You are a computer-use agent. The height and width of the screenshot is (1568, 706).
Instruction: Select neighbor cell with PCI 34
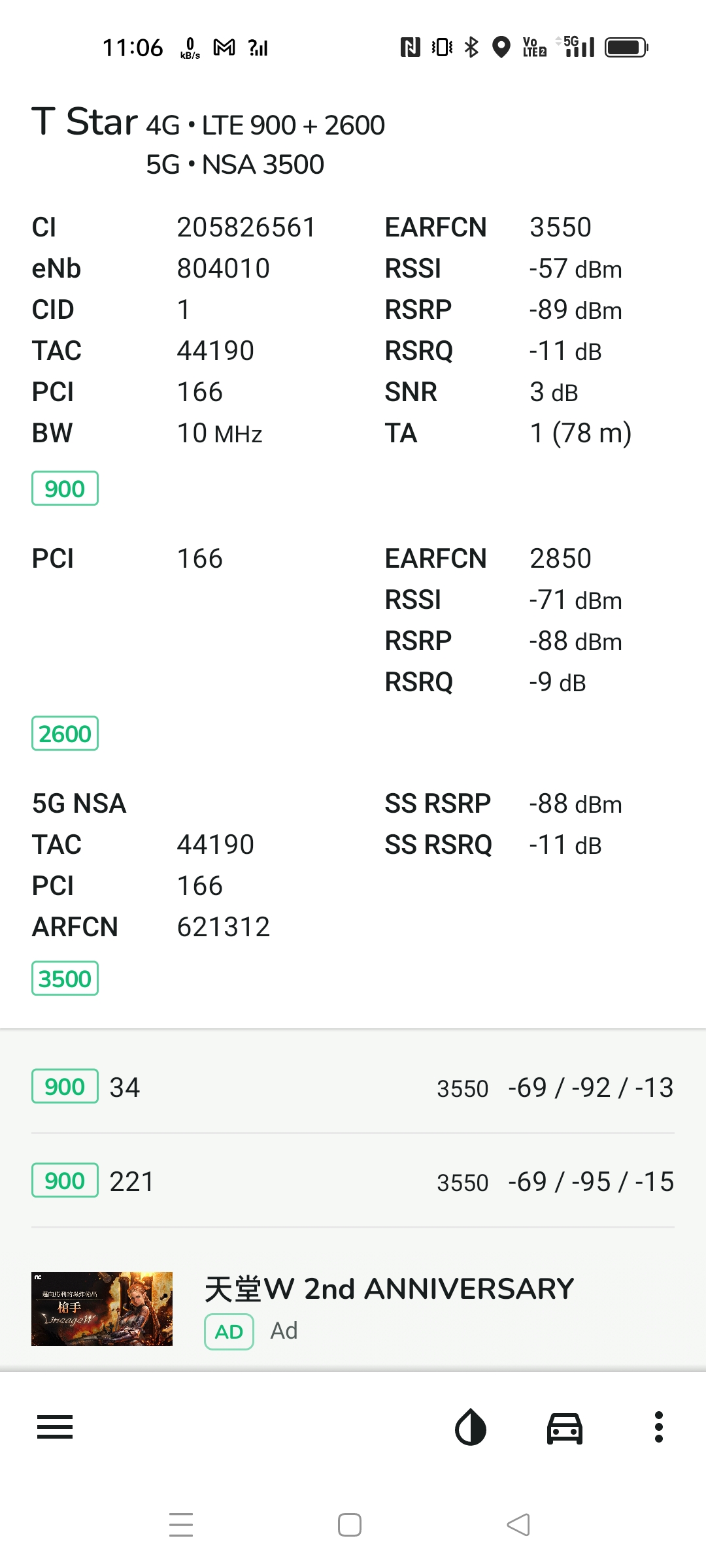tap(353, 1087)
